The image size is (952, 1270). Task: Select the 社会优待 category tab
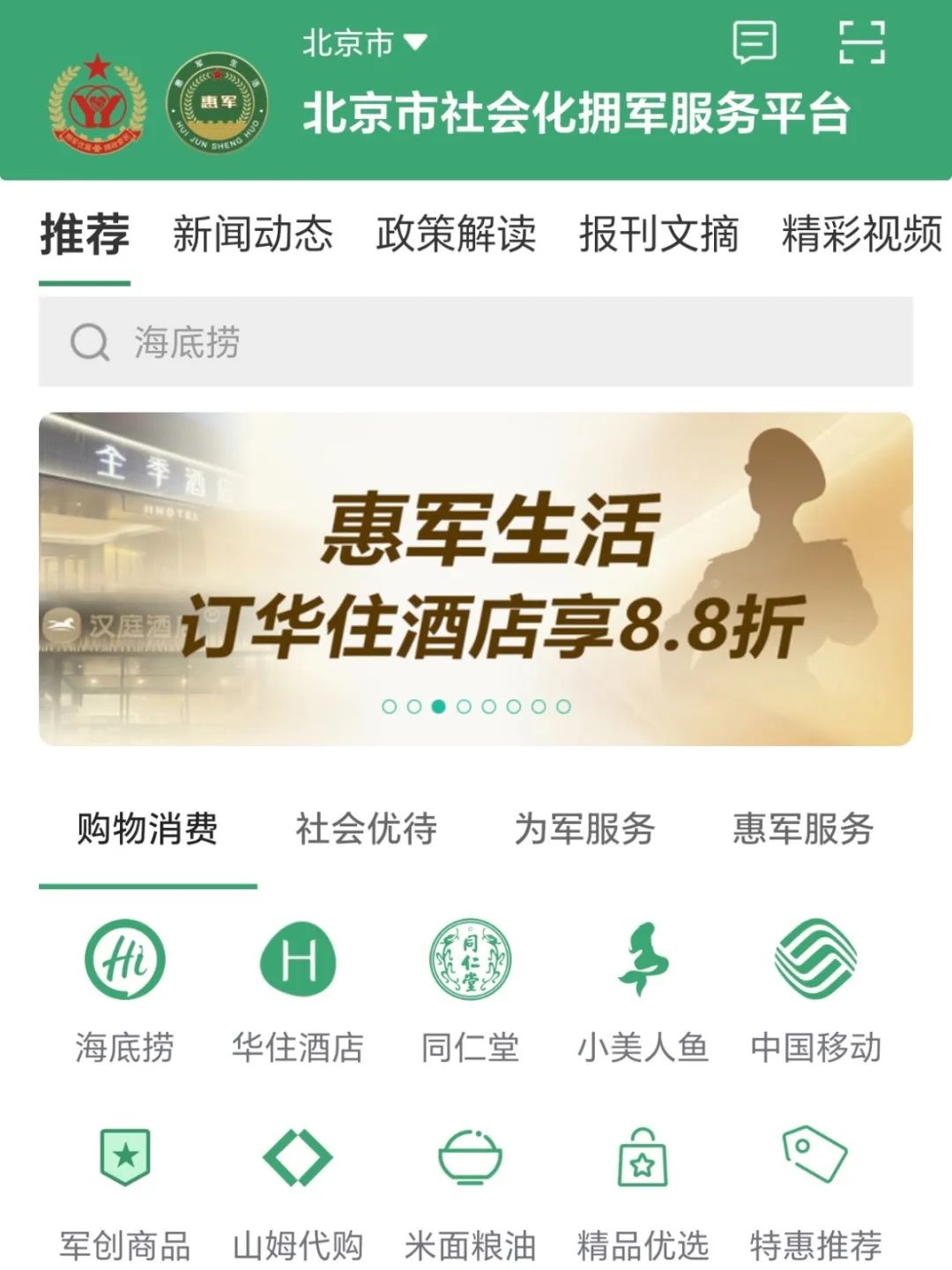[x=366, y=829]
